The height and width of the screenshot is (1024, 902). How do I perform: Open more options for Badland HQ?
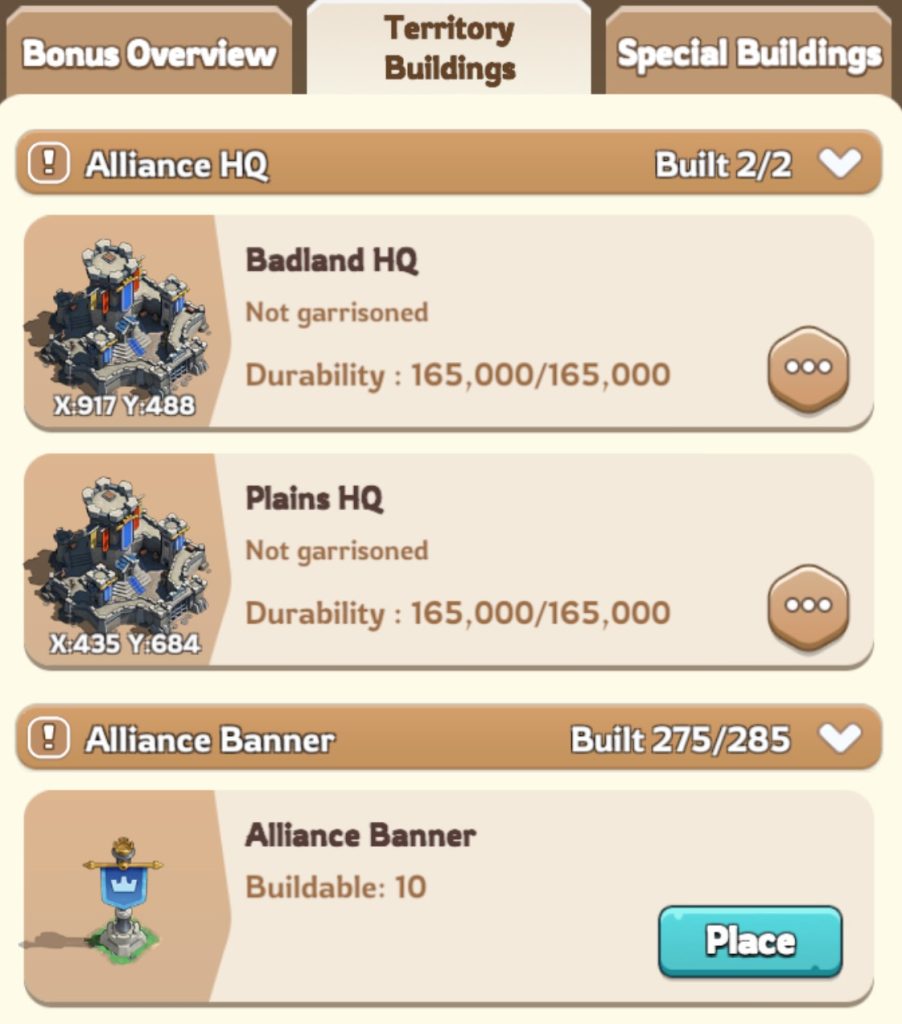[x=808, y=368]
